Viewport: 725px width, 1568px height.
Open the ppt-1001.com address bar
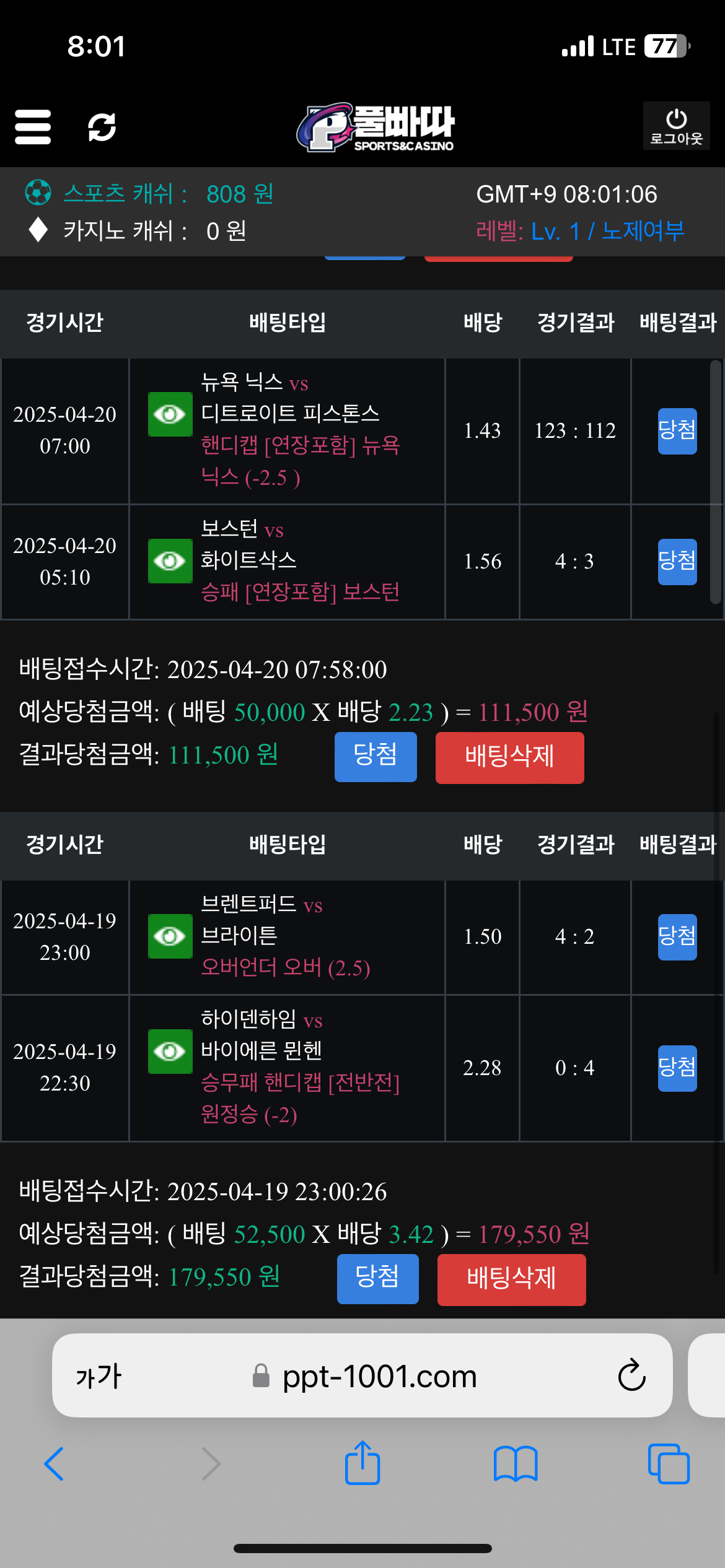point(379,1377)
